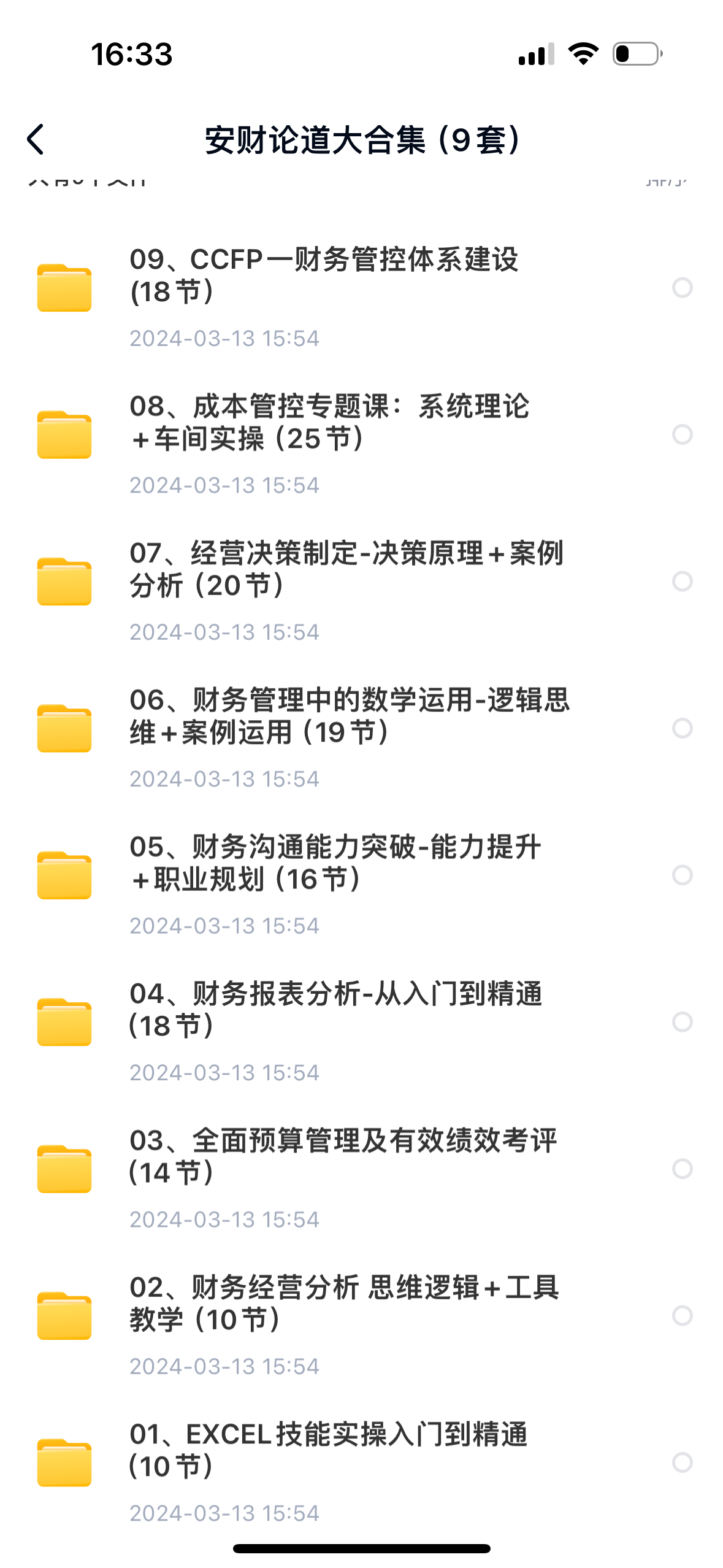The height and width of the screenshot is (1568, 723).
Task: Mark the 06、财务管理中的数学运用 folder as selected
Action: pyautogui.click(x=682, y=728)
